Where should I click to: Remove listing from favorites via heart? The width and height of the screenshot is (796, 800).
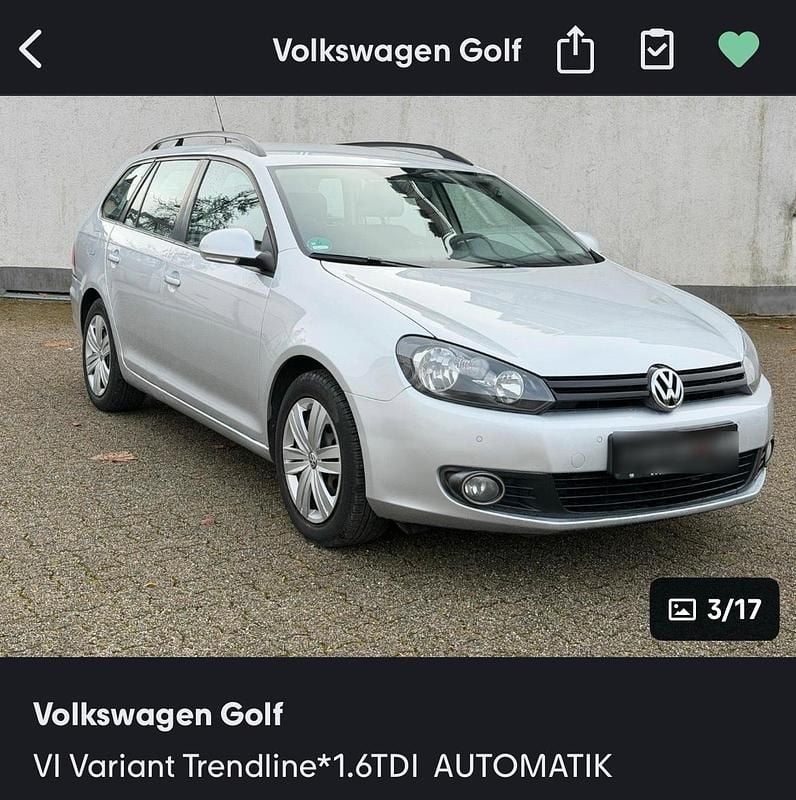click(x=738, y=49)
